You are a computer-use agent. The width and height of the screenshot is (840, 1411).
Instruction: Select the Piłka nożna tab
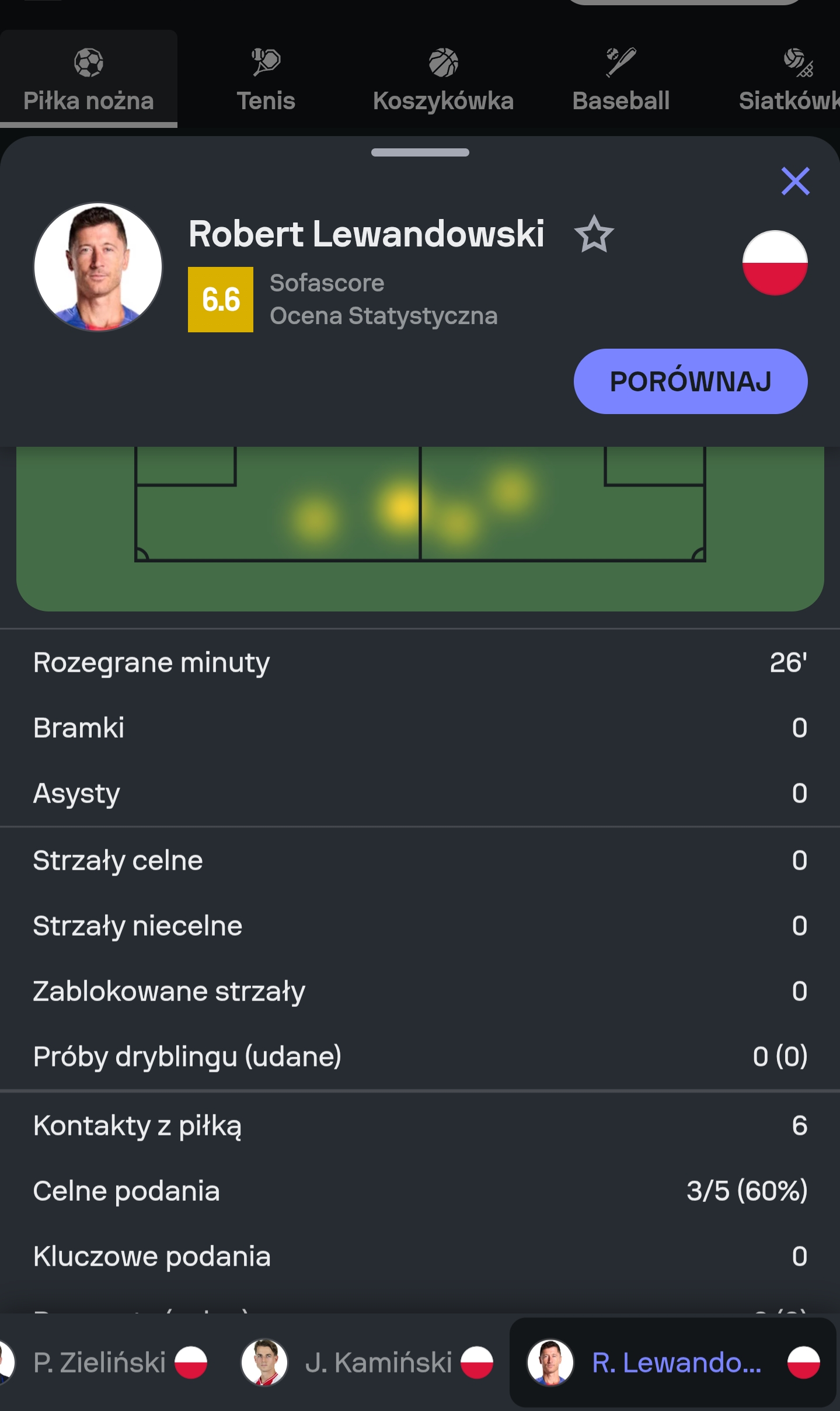pyautogui.click(x=89, y=79)
